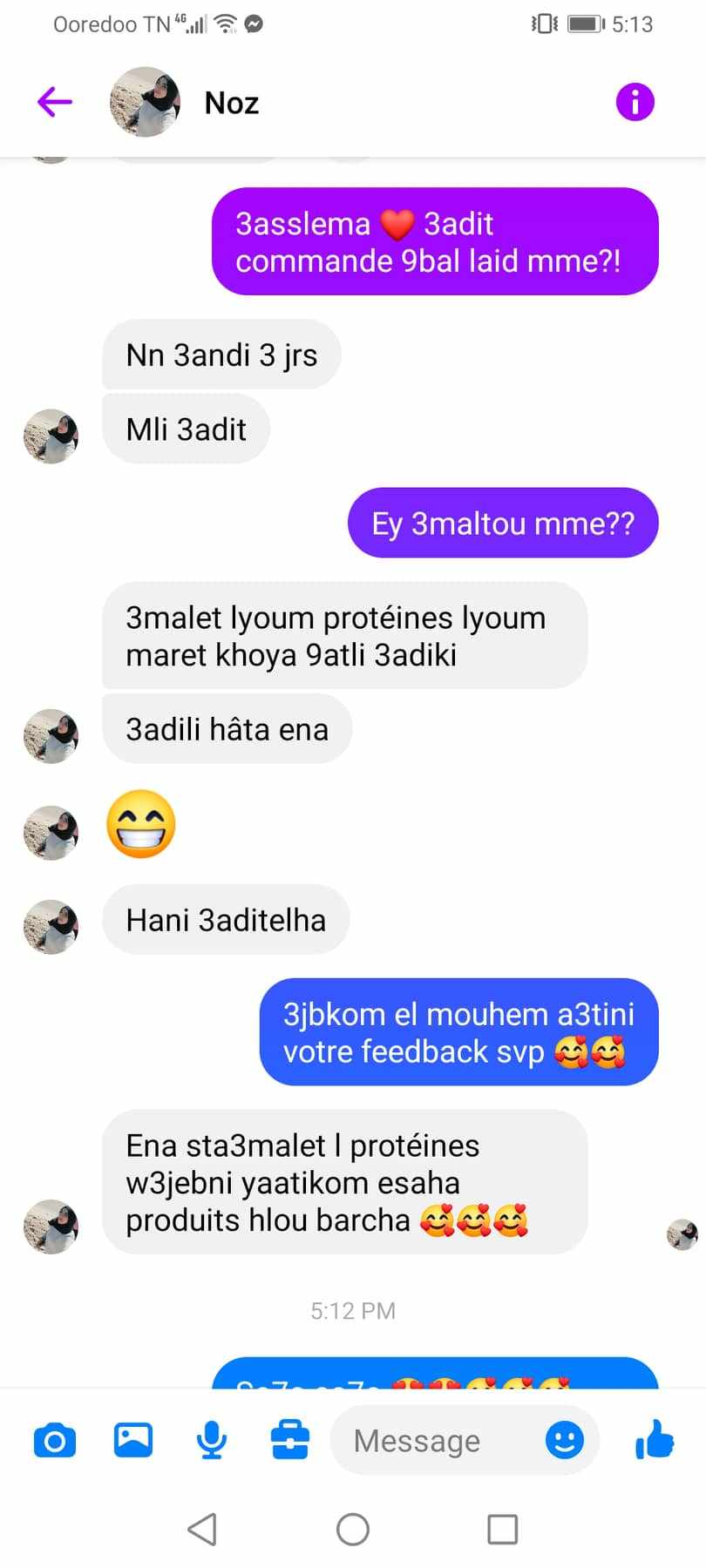The width and height of the screenshot is (706, 1568).
Task: Open conversation info icon
Action: 635,102
